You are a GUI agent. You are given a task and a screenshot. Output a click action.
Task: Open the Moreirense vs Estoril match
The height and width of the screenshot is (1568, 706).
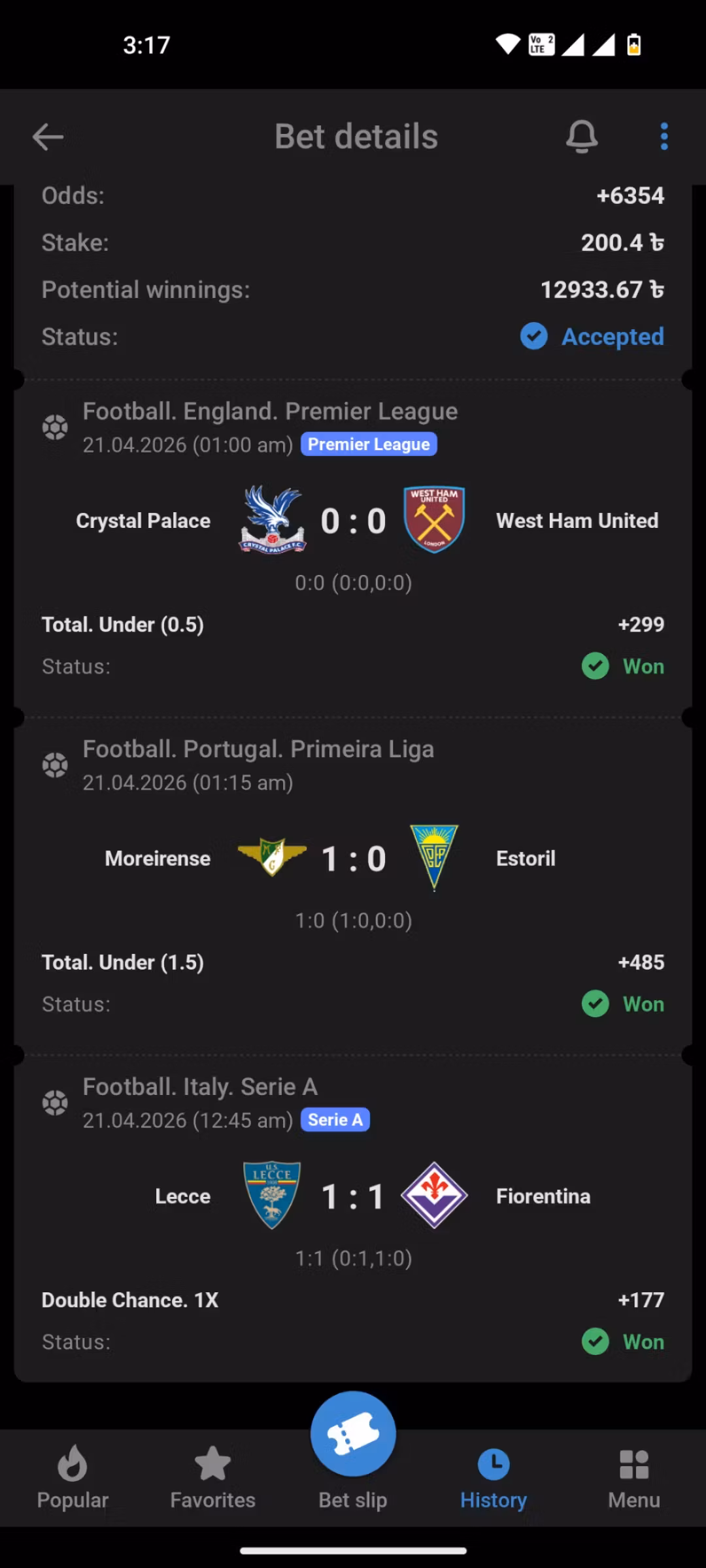(353, 858)
